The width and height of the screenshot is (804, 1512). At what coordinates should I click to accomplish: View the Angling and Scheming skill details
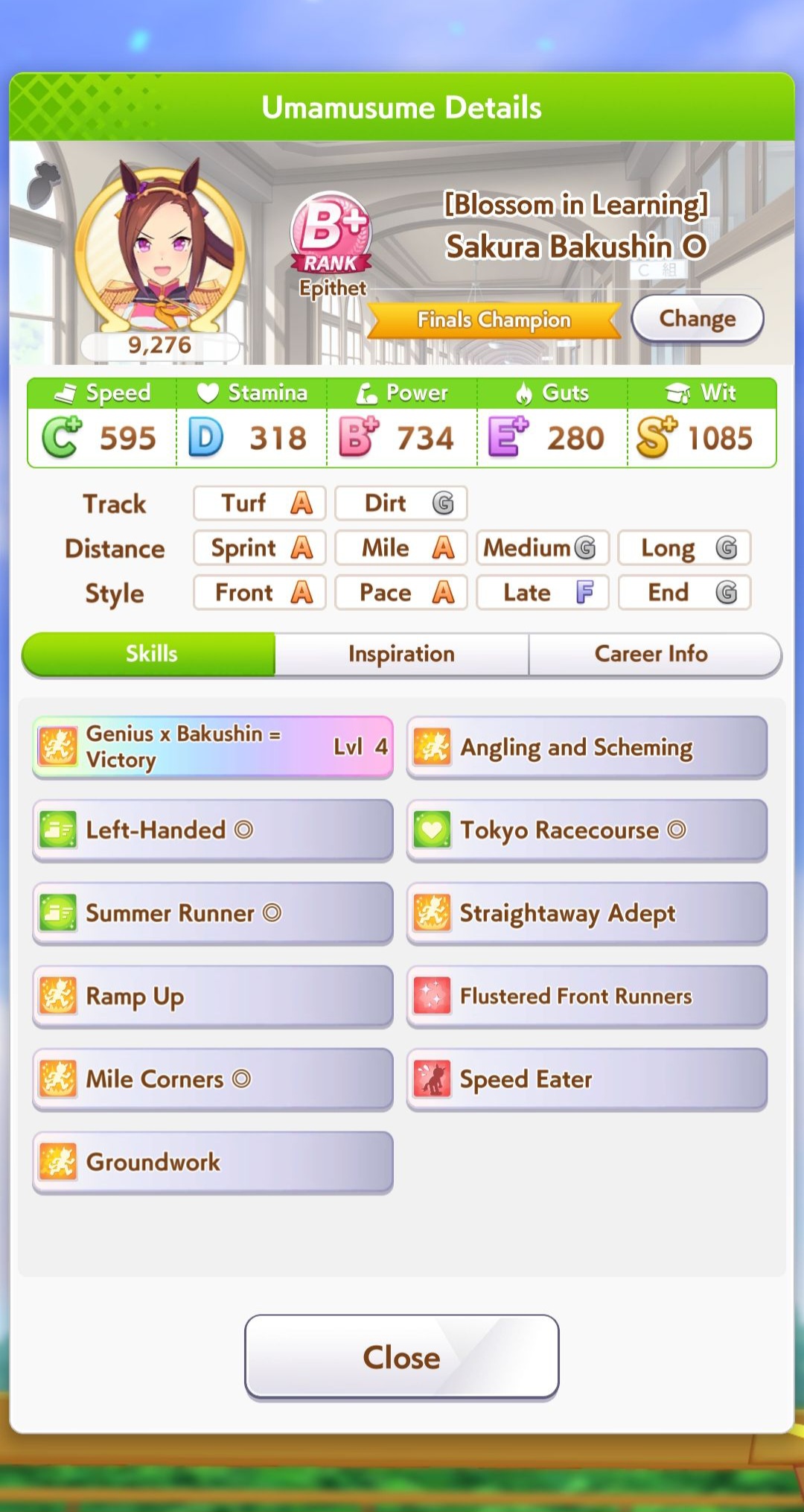point(587,747)
